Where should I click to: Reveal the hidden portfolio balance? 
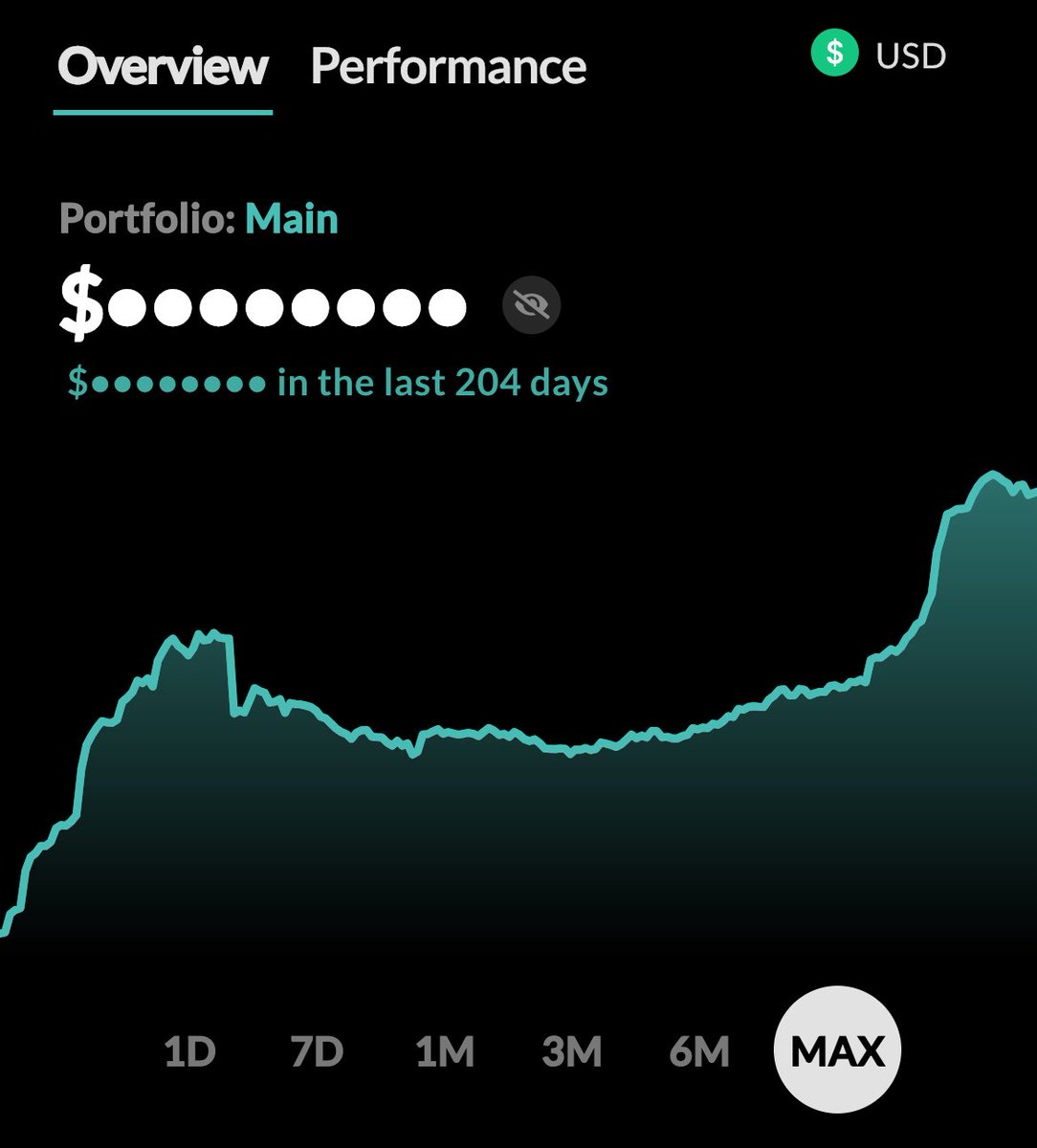pos(532,305)
